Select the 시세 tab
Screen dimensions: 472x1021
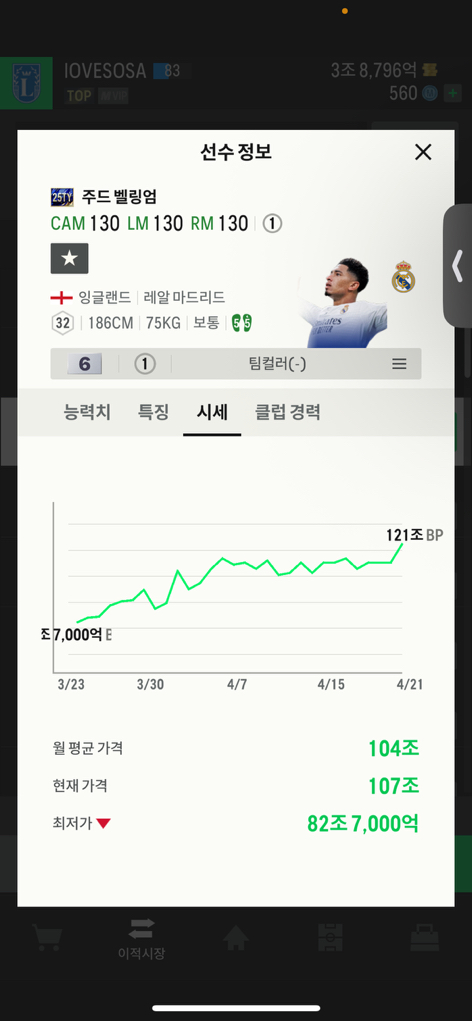click(212, 412)
